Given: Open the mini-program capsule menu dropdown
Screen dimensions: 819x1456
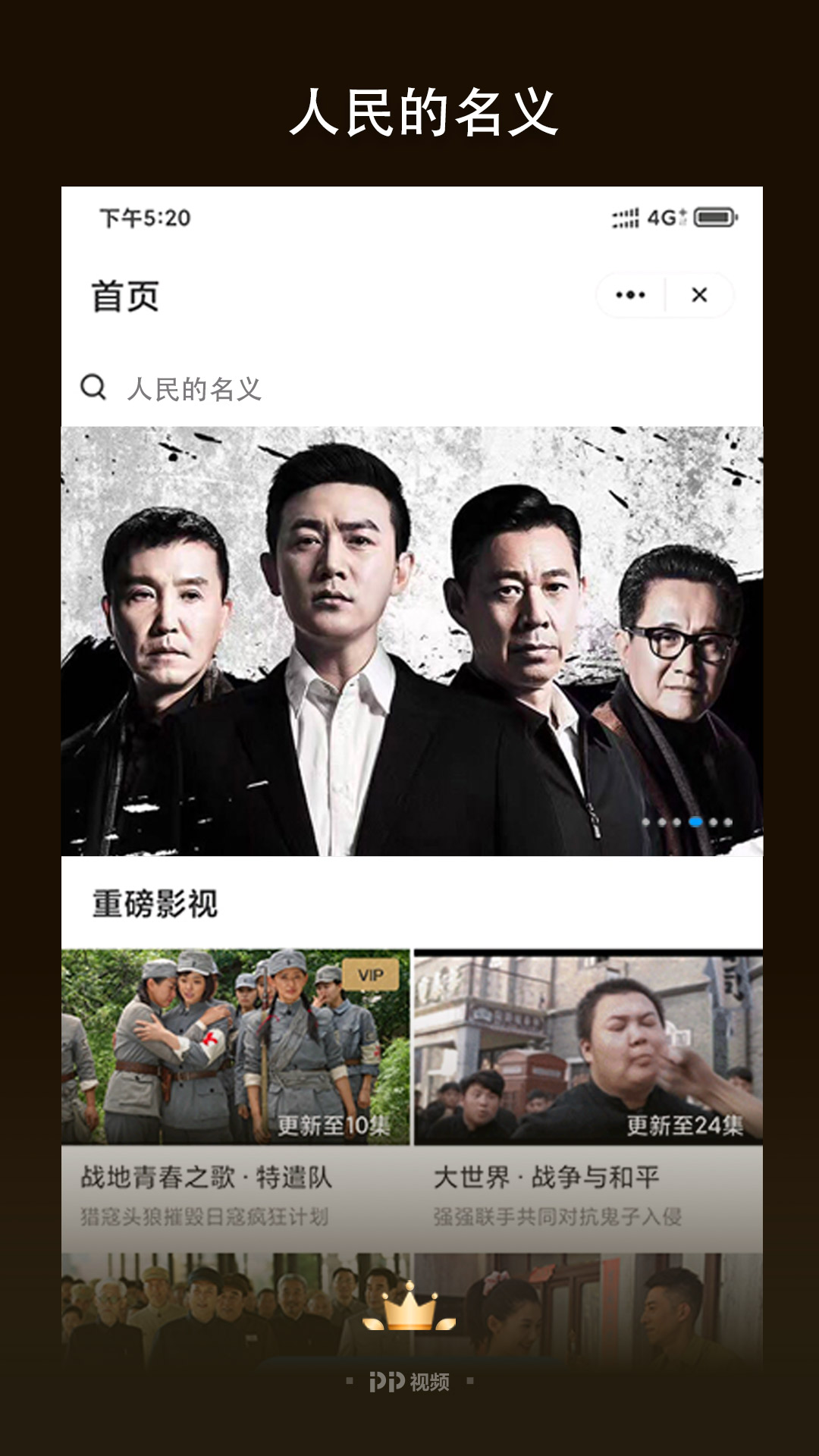Looking at the screenshot, I should pos(629,295).
